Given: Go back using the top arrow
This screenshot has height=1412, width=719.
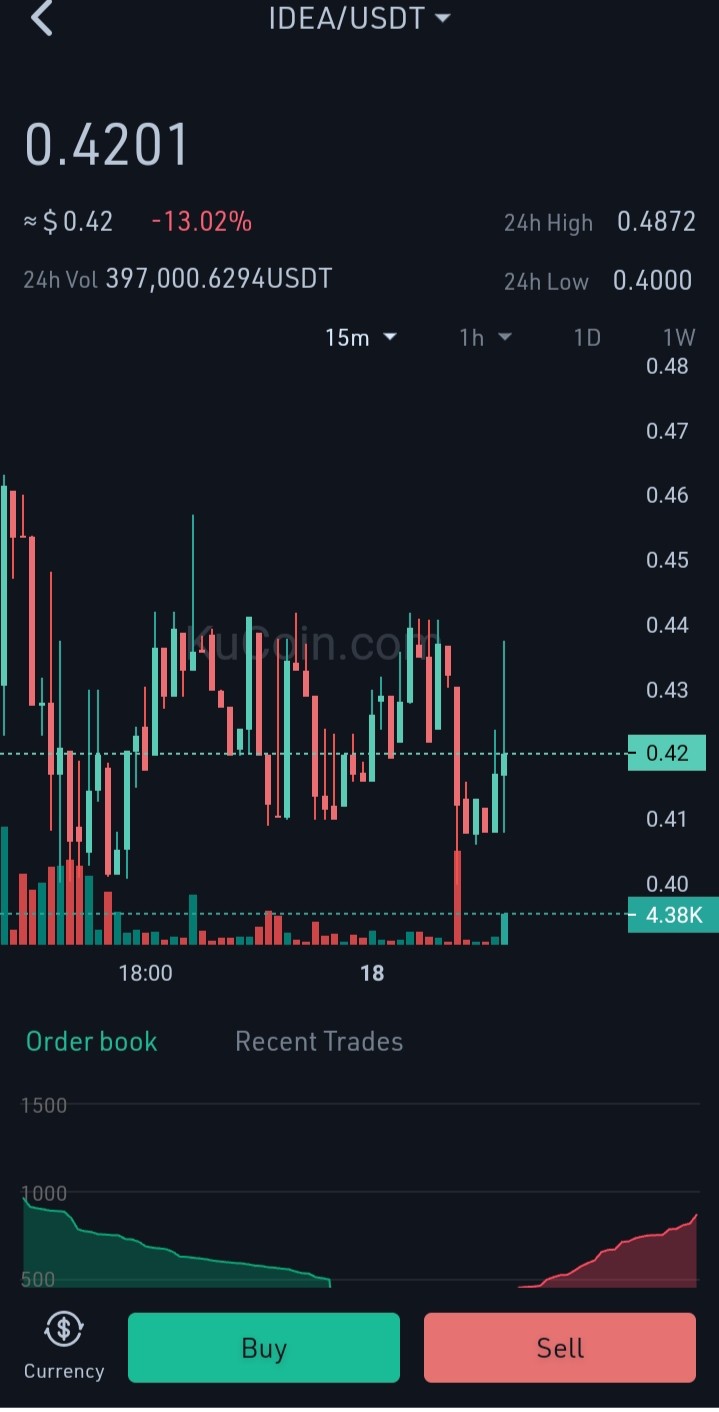Looking at the screenshot, I should coord(41,18).
